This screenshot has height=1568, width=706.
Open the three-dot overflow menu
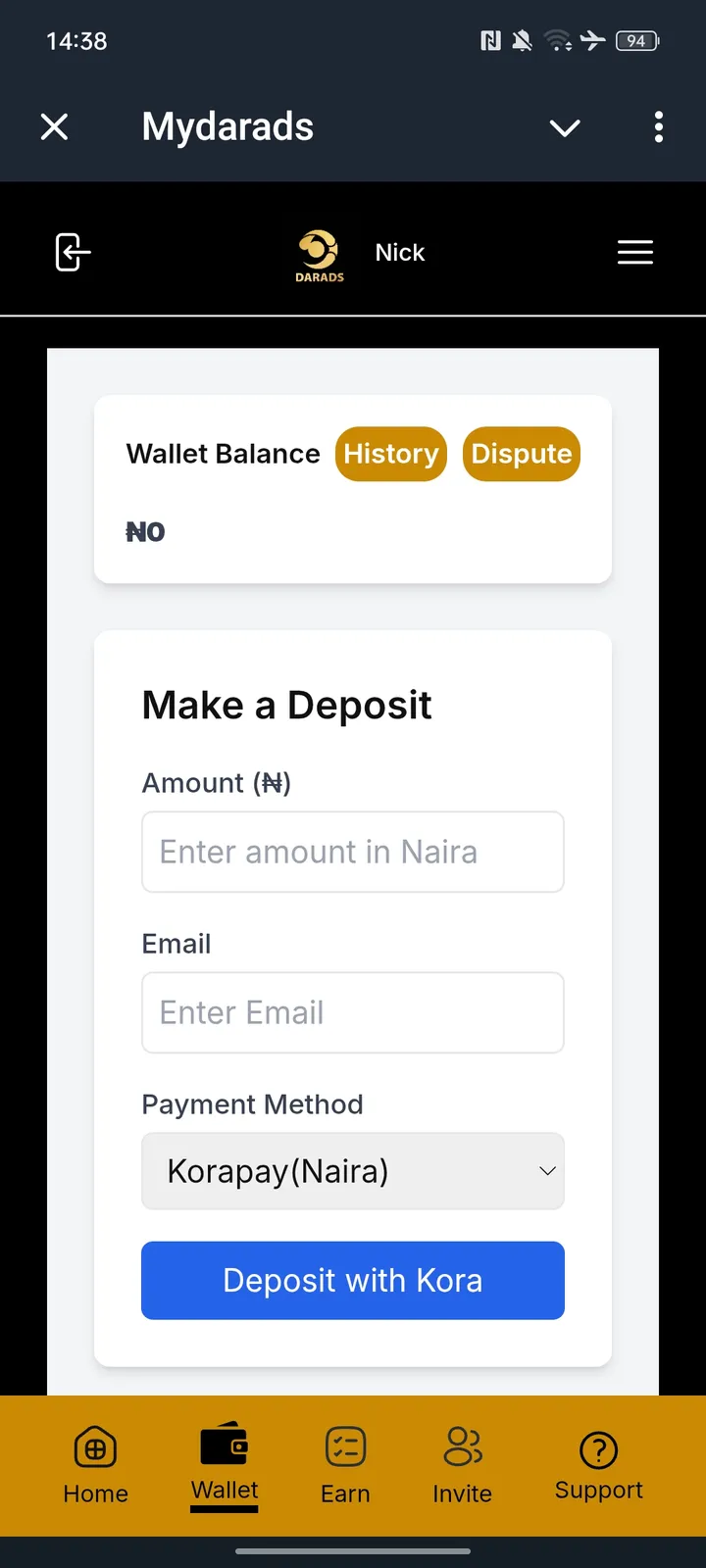tap(658, 127)
